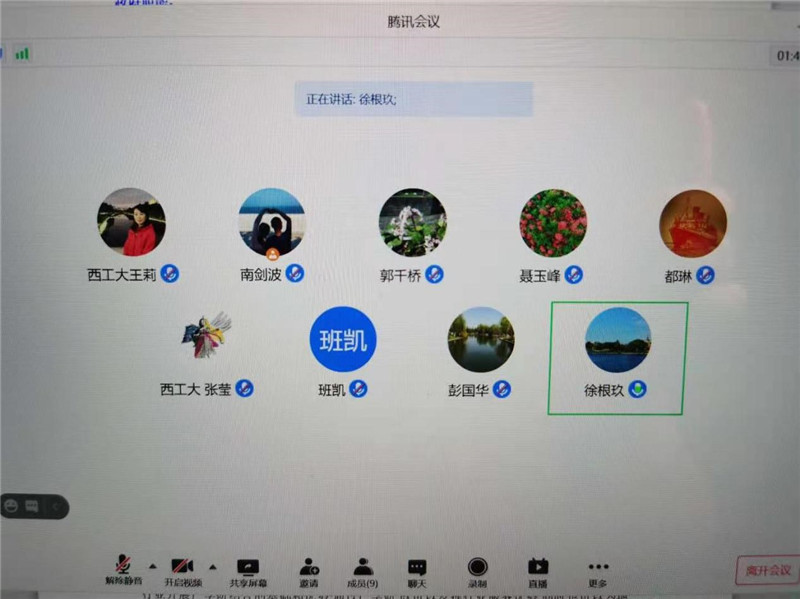Collapse the floating reaction bar arrow
The height and width of the screenshot is (599, 800).
[56, 507]
